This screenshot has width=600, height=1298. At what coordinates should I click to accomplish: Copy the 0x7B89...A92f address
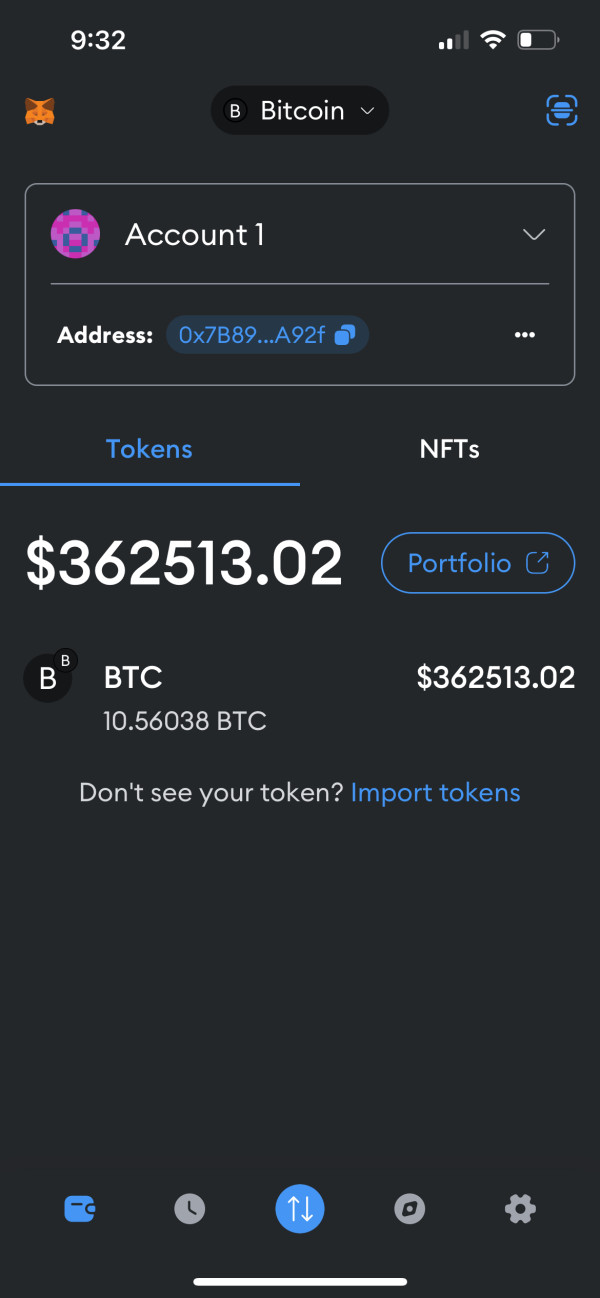coord(267,335)
